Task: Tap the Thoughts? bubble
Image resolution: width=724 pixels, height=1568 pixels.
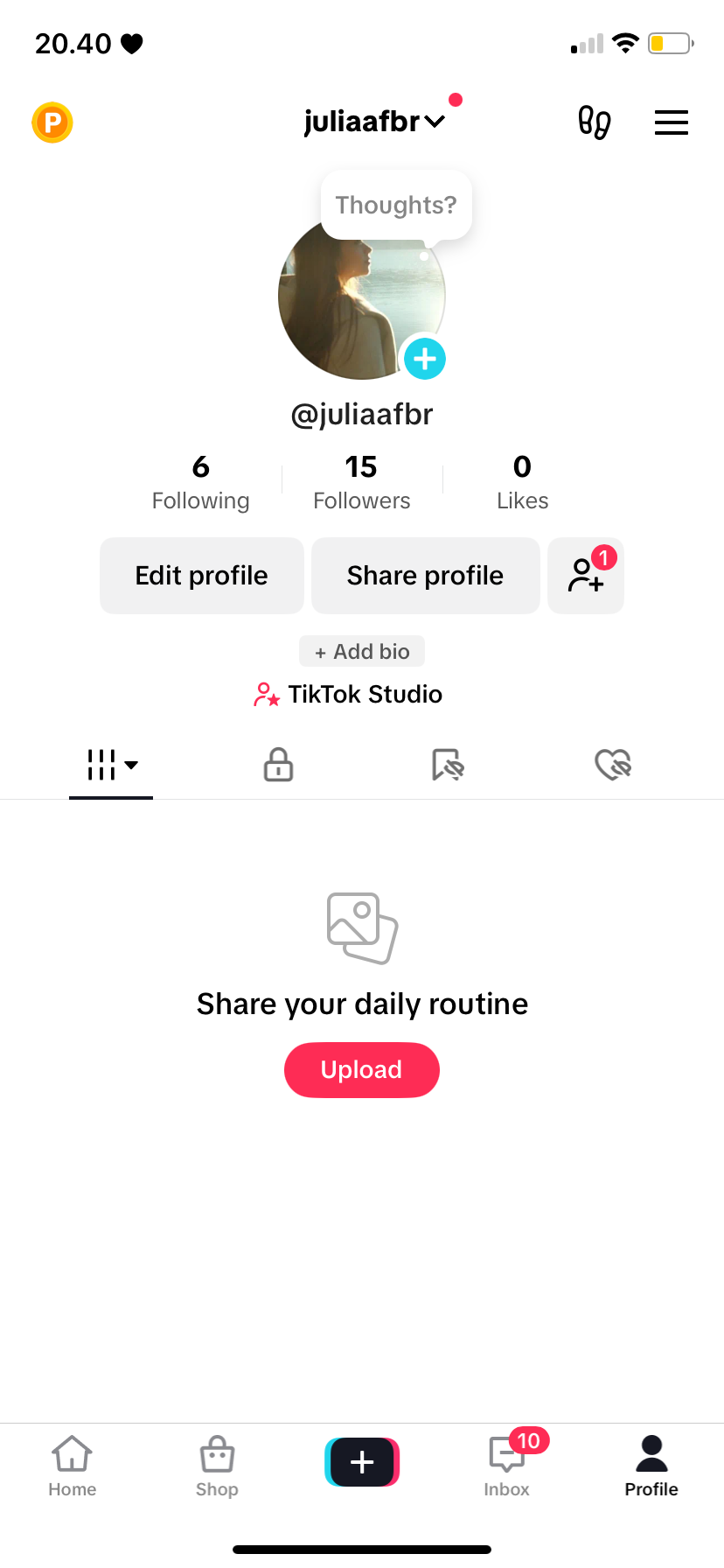Action: [x=396, y=205]
